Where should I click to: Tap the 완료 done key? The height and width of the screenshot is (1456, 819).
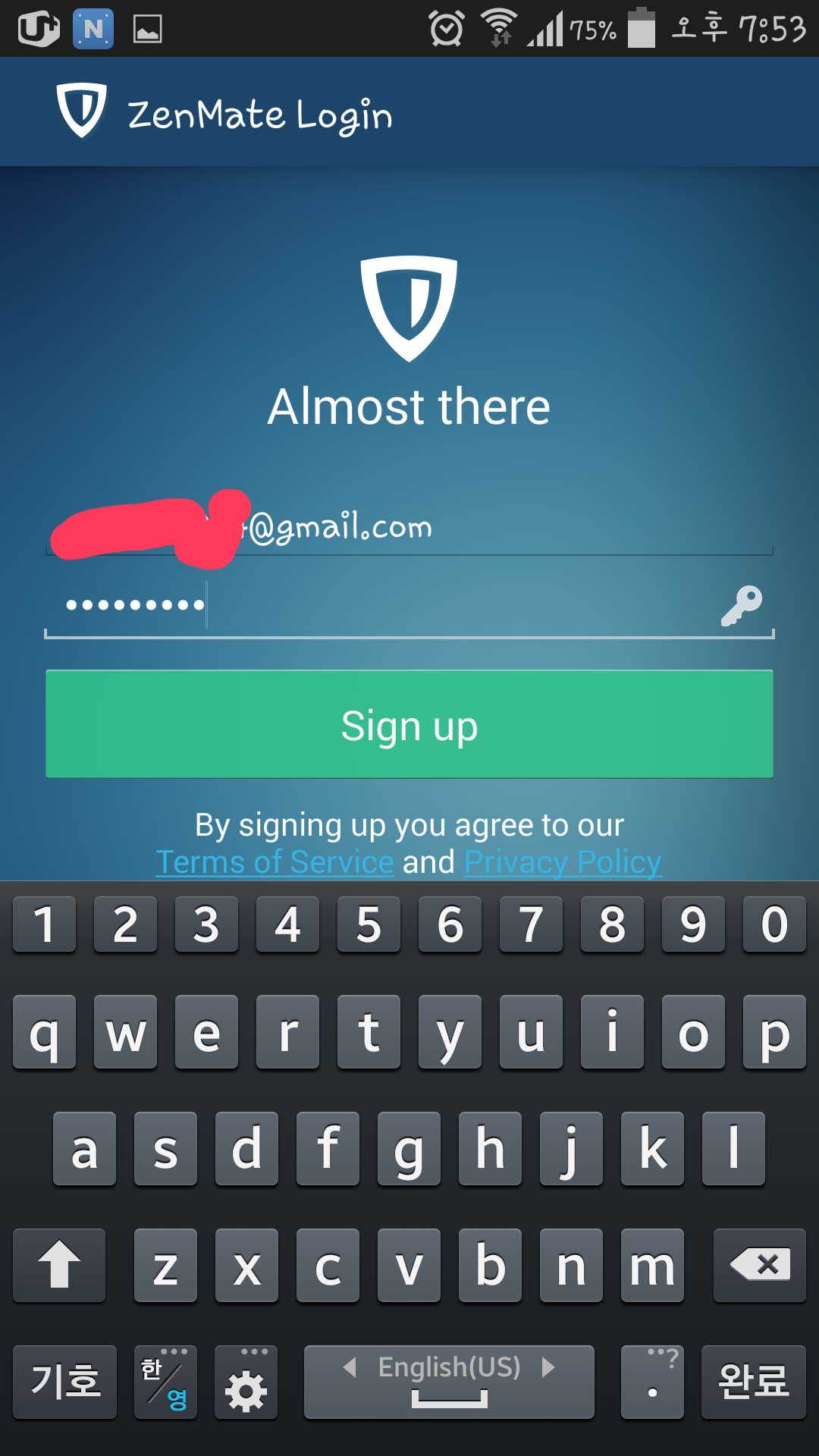[753, 1382]
